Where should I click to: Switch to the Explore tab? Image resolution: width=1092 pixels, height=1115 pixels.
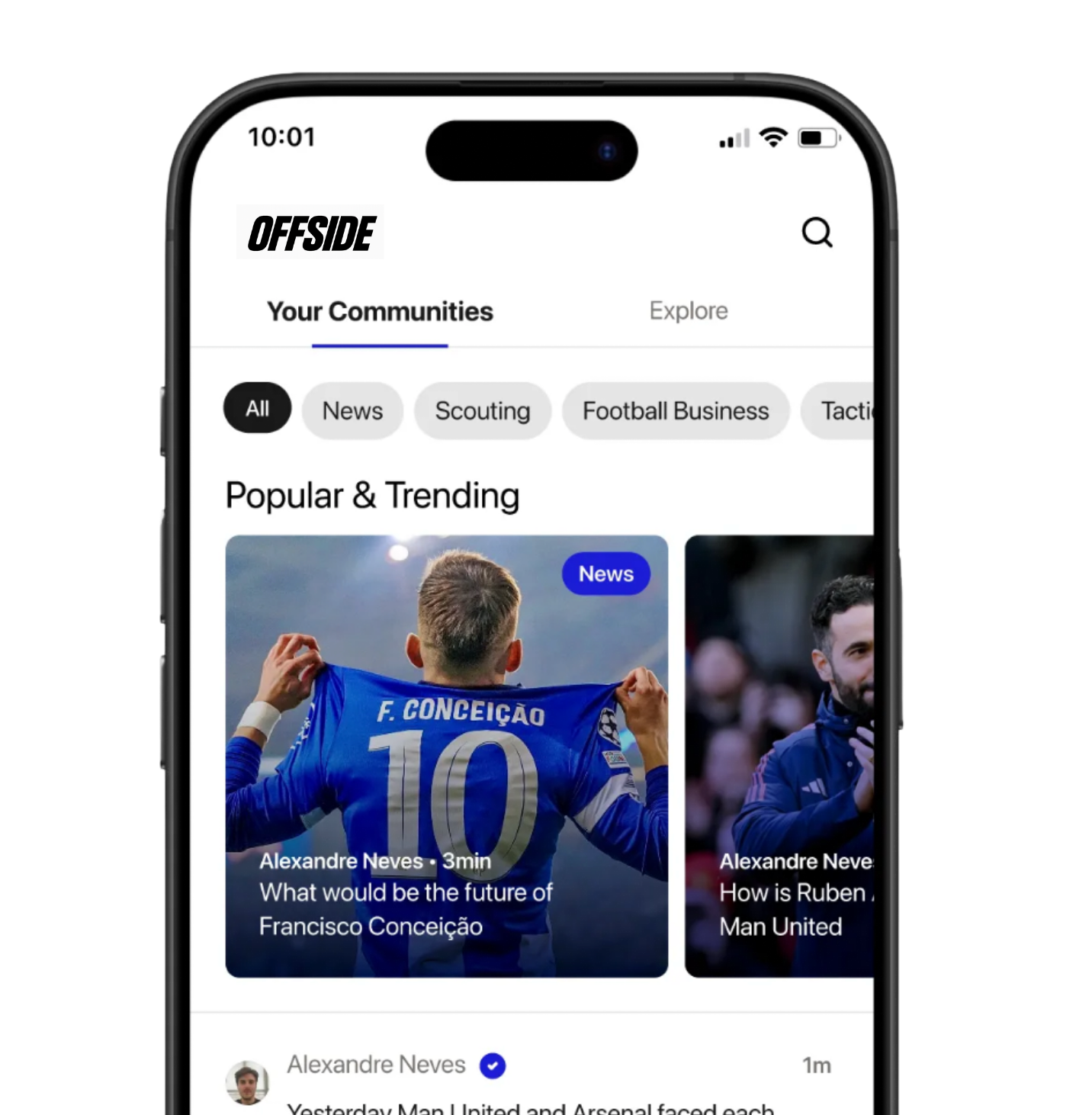688,311
